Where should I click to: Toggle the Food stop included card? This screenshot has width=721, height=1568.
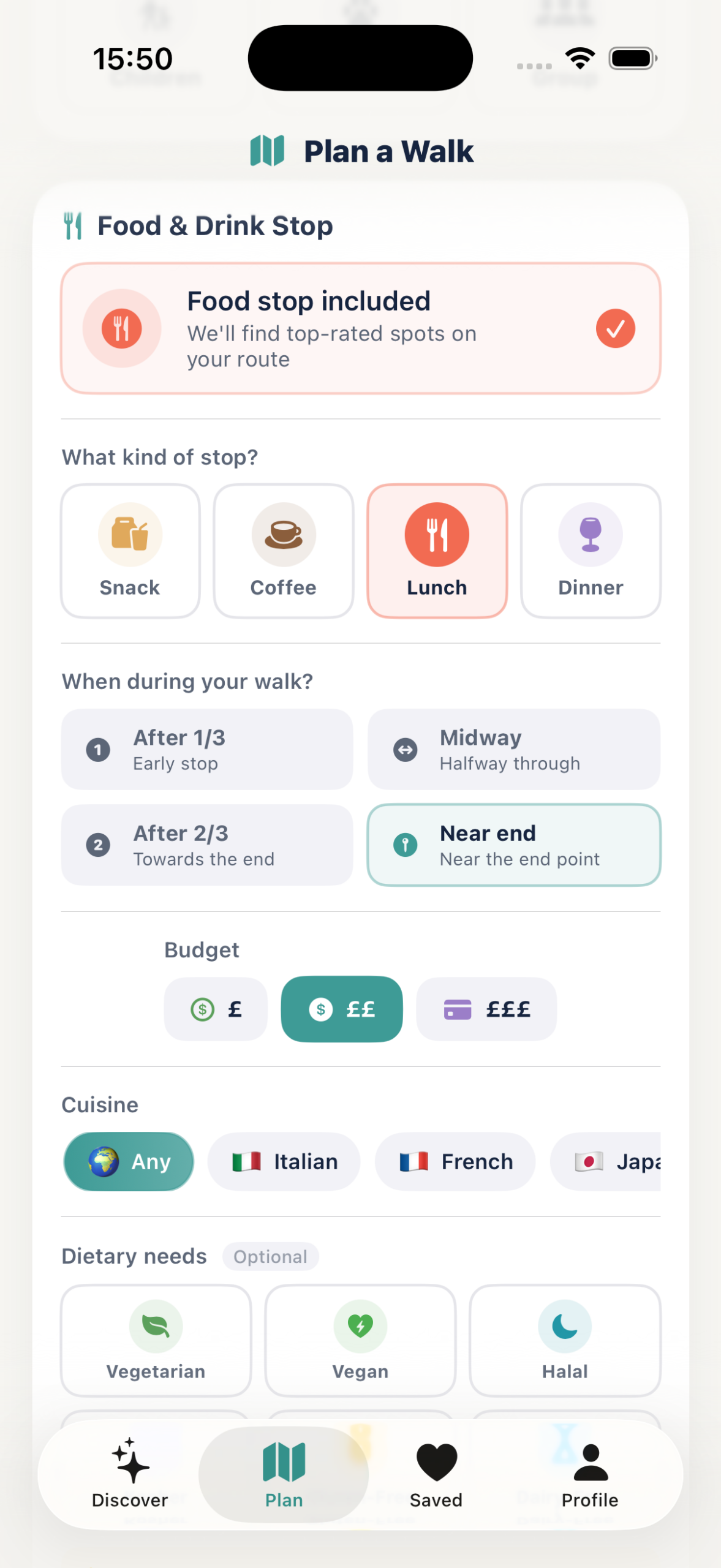pyautogui.click(x=360, y=328)
